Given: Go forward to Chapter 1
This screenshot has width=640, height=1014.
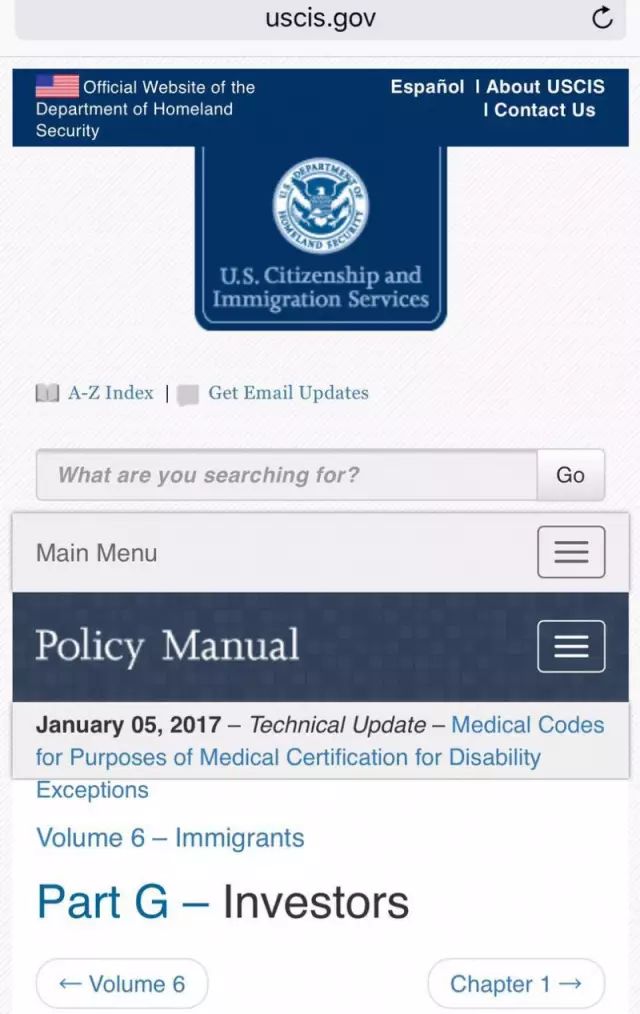Looking at the screenshot, I should tap(516, 984).
